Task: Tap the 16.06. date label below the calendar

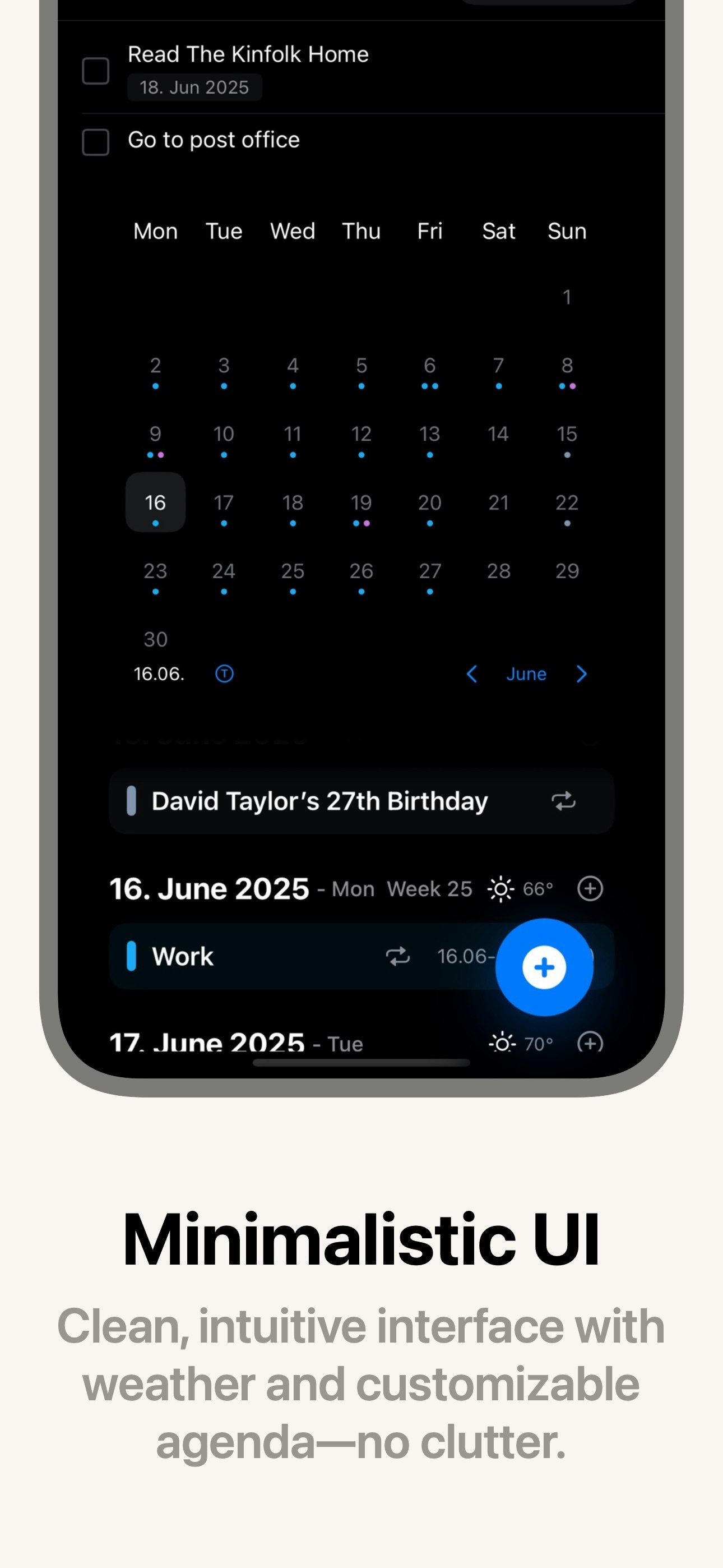Action: pyautogui.click(x=158, y=674)
